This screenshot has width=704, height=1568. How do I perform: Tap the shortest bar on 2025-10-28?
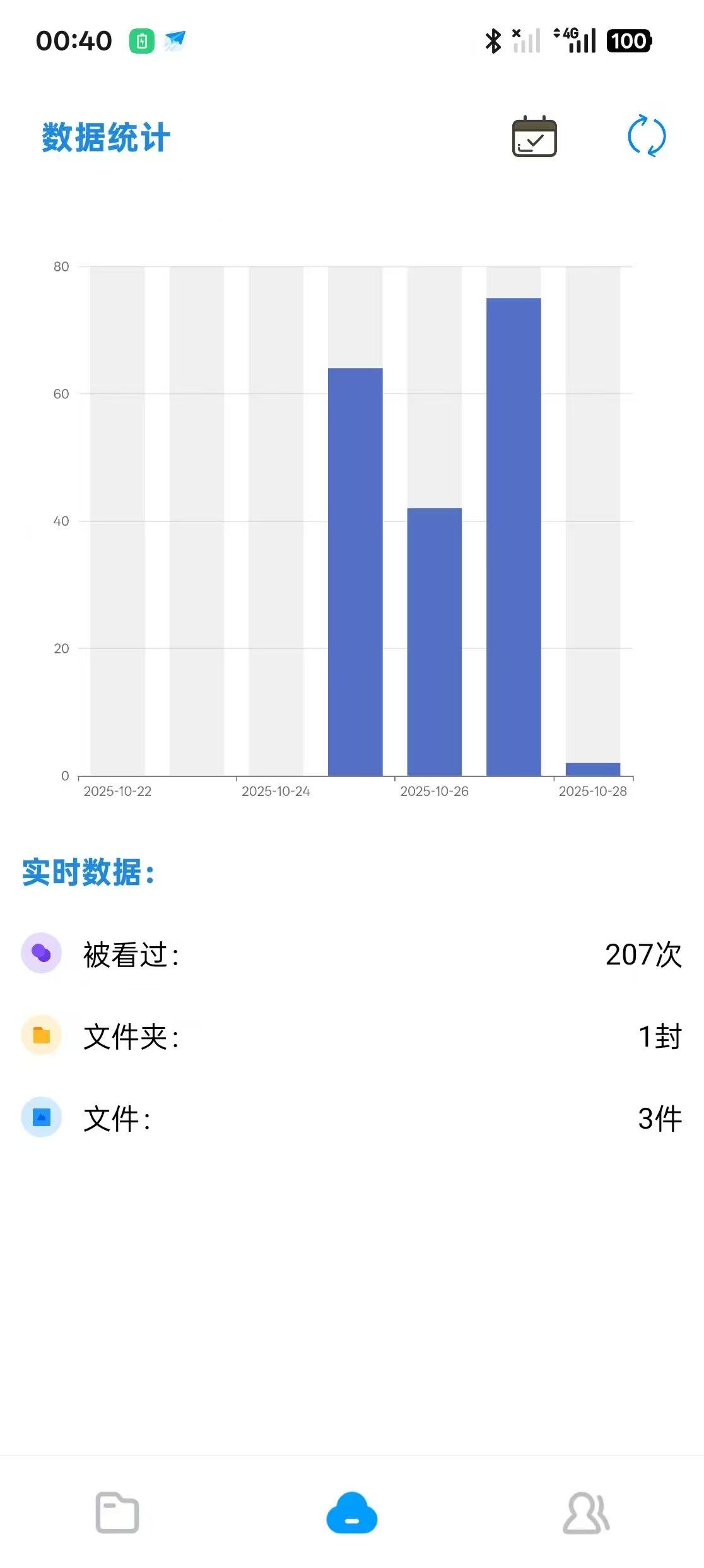(594, 769)
